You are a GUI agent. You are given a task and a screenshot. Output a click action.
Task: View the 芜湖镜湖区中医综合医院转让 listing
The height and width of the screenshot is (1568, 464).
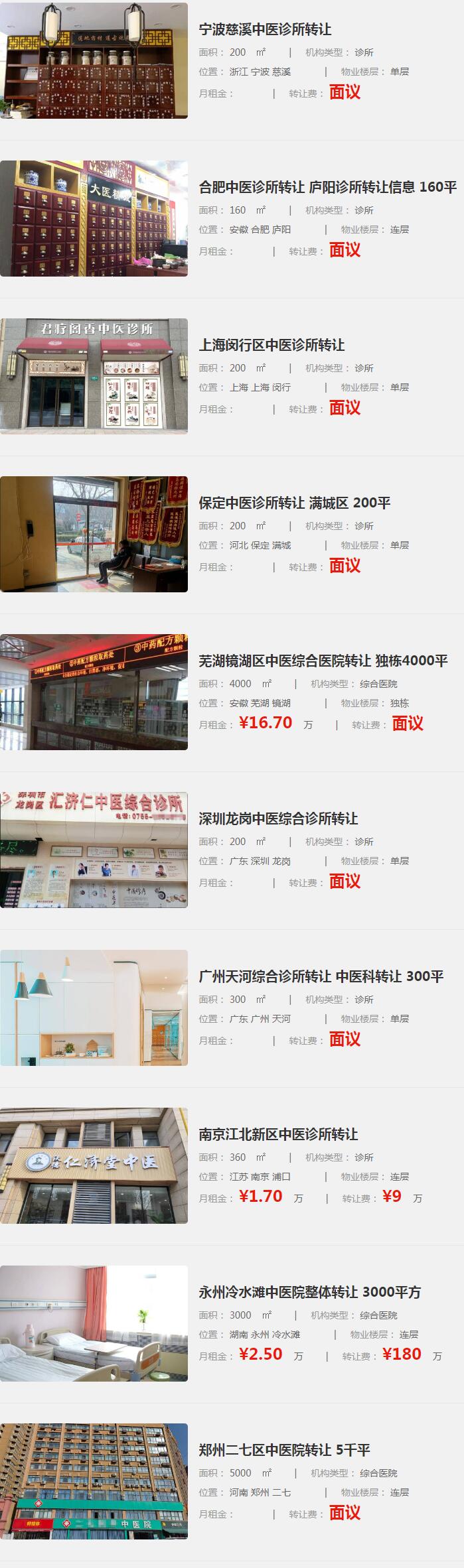[x=323, y=661]
